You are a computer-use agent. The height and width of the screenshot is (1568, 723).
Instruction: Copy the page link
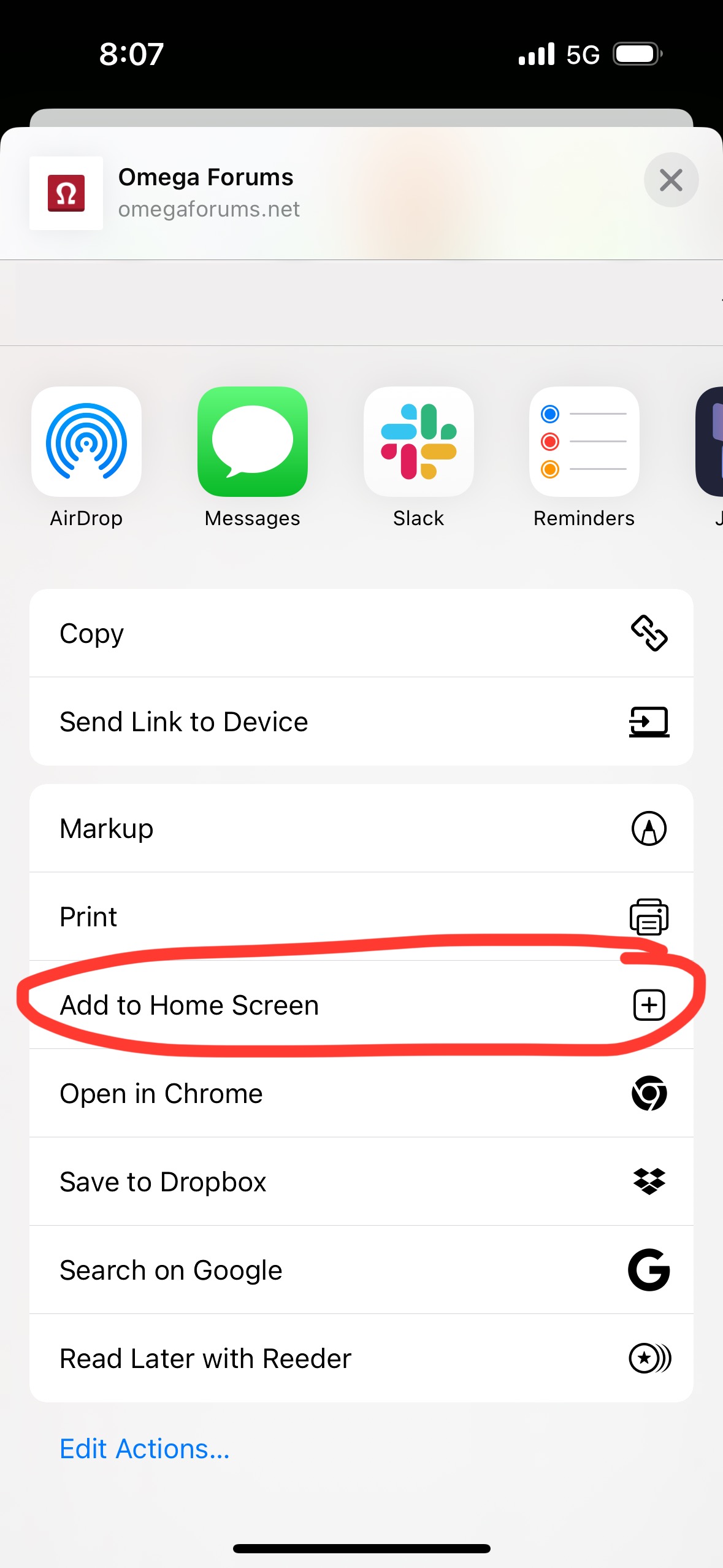tap(361, 633)
